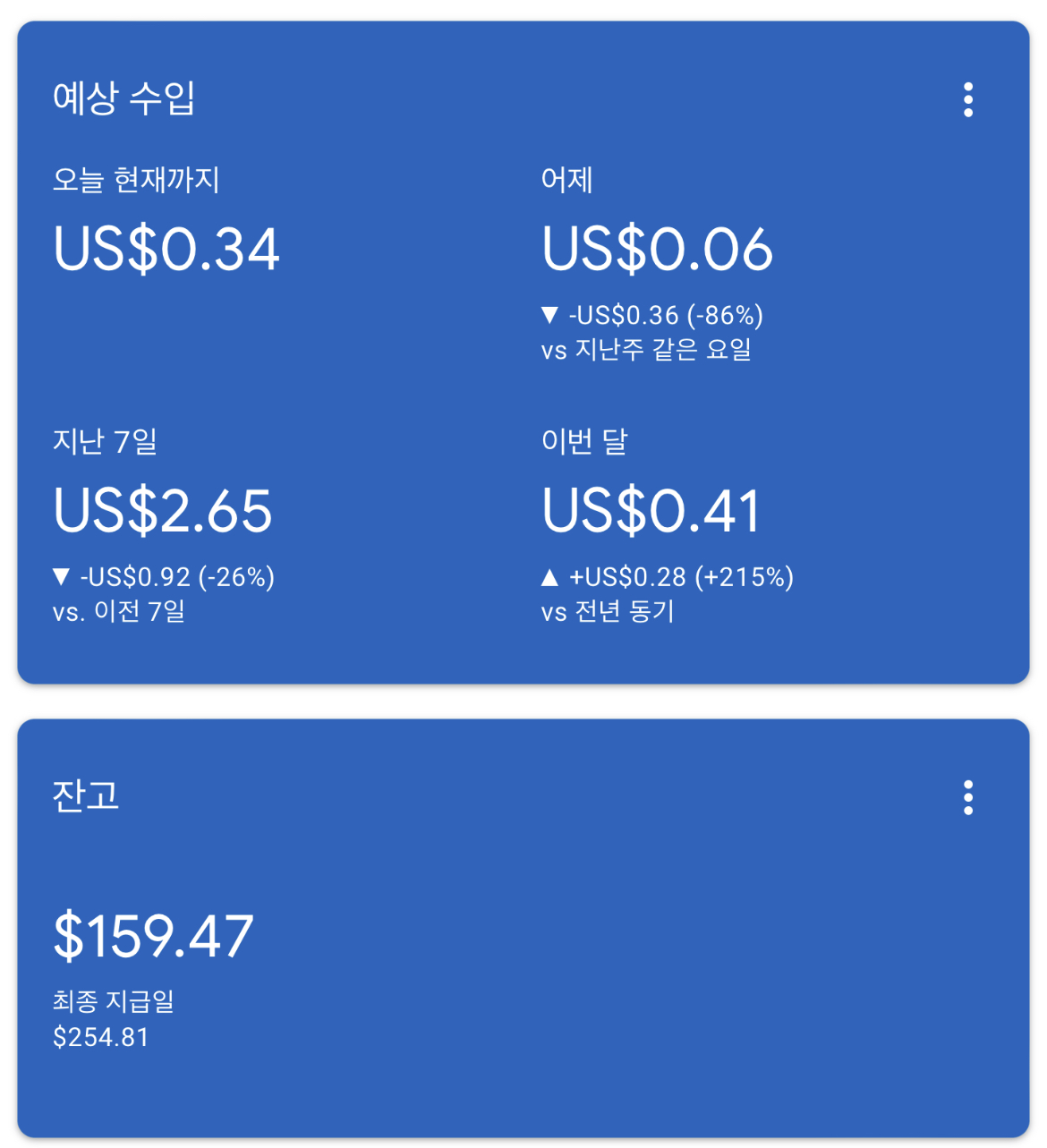Open the overflow menu on 잔고 card

967,797
